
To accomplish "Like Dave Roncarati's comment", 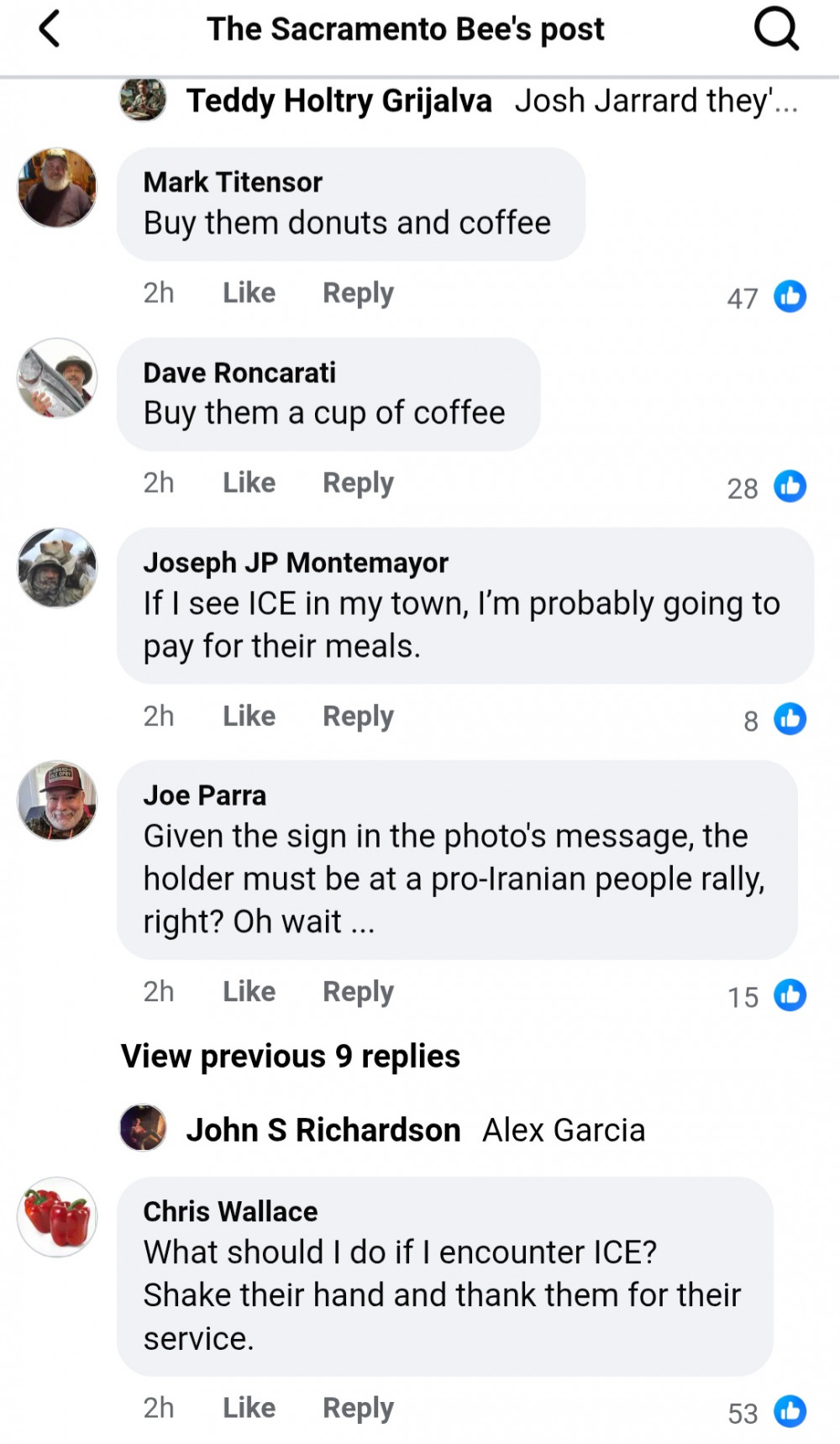I will pyautogui.click(x=249, y=483).
